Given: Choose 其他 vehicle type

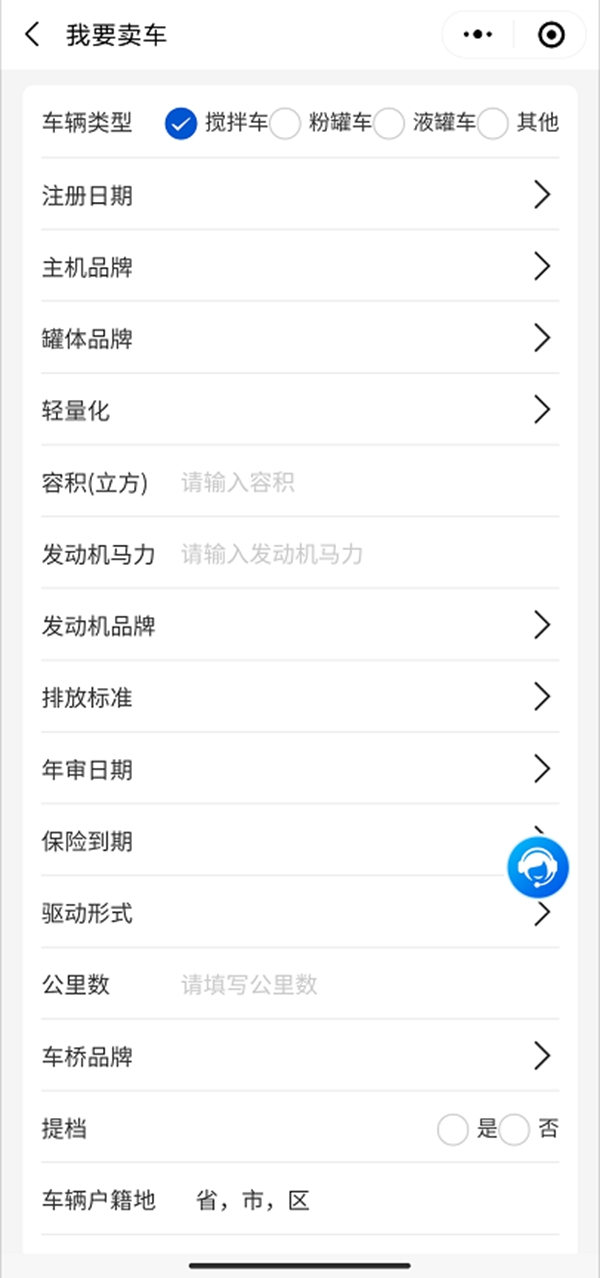Looking at the screenshot, I should pyautogui.click(x=493, y=124).
